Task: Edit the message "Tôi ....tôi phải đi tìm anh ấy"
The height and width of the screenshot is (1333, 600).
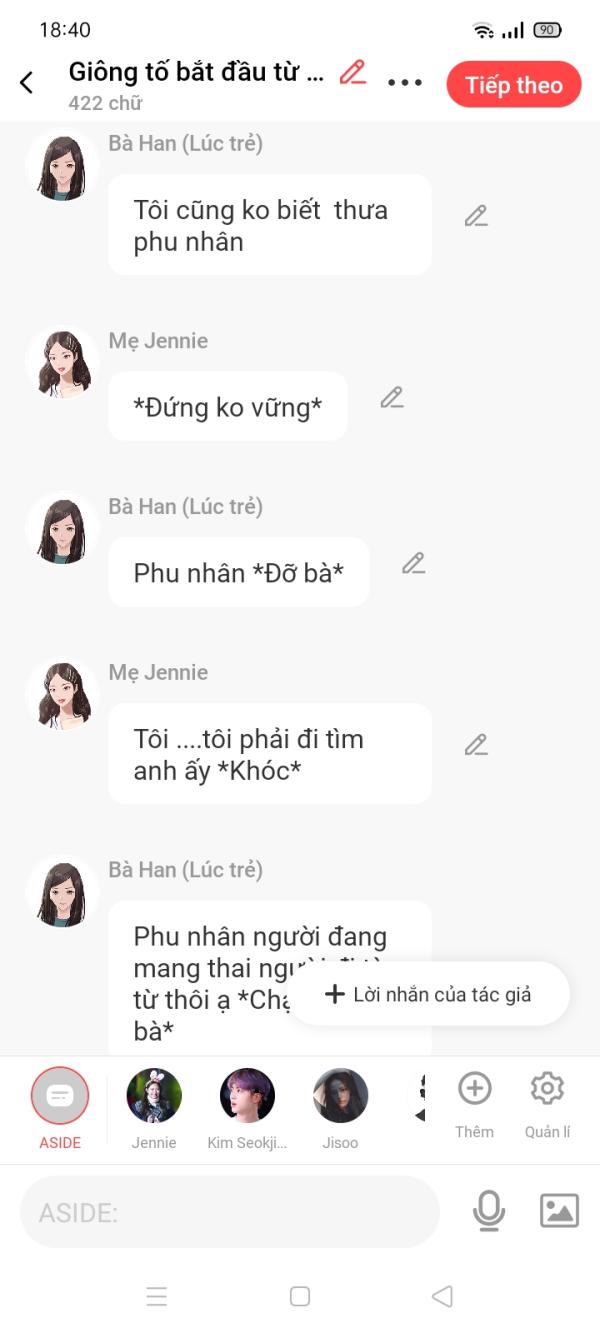Action: coord(476,745)
